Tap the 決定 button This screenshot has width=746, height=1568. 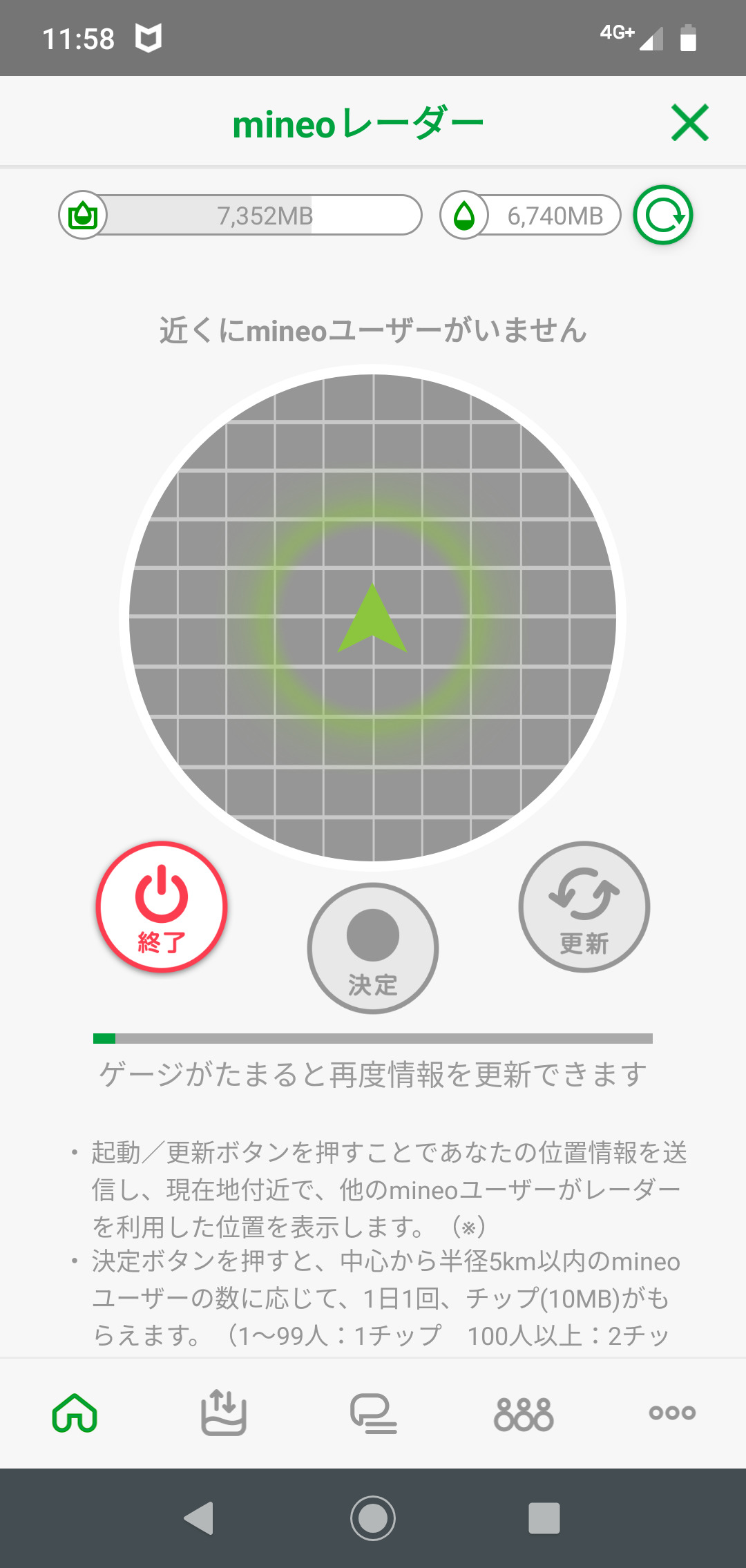373,948
